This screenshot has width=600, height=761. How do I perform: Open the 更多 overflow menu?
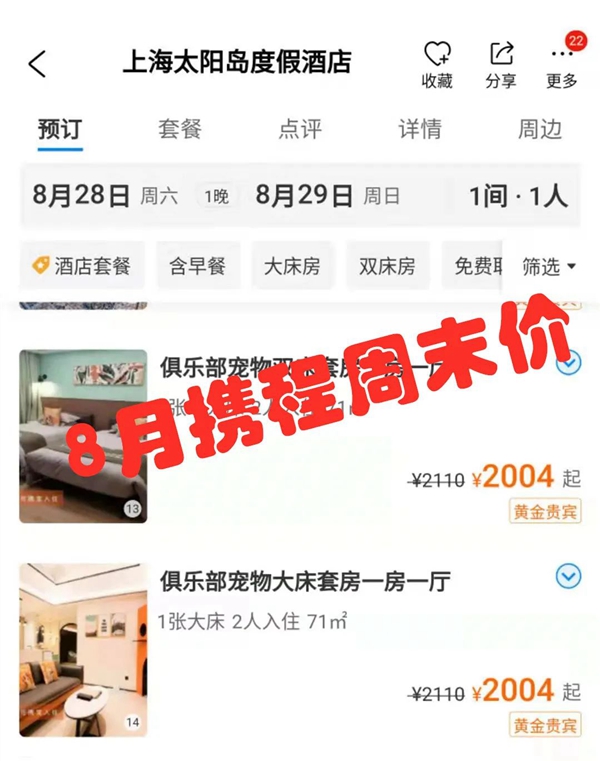coord(562,65)
